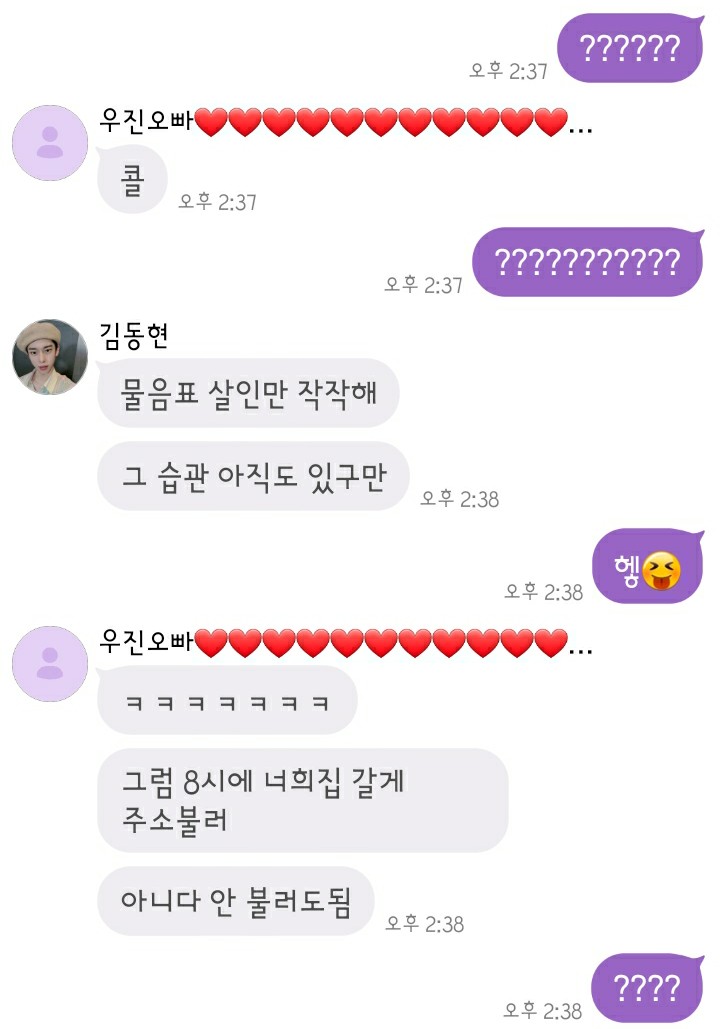Open 우진오빠's avatar beside the 콜 message
The image size is (720, 1029).
pyautogui.click(x=50, y=143)
